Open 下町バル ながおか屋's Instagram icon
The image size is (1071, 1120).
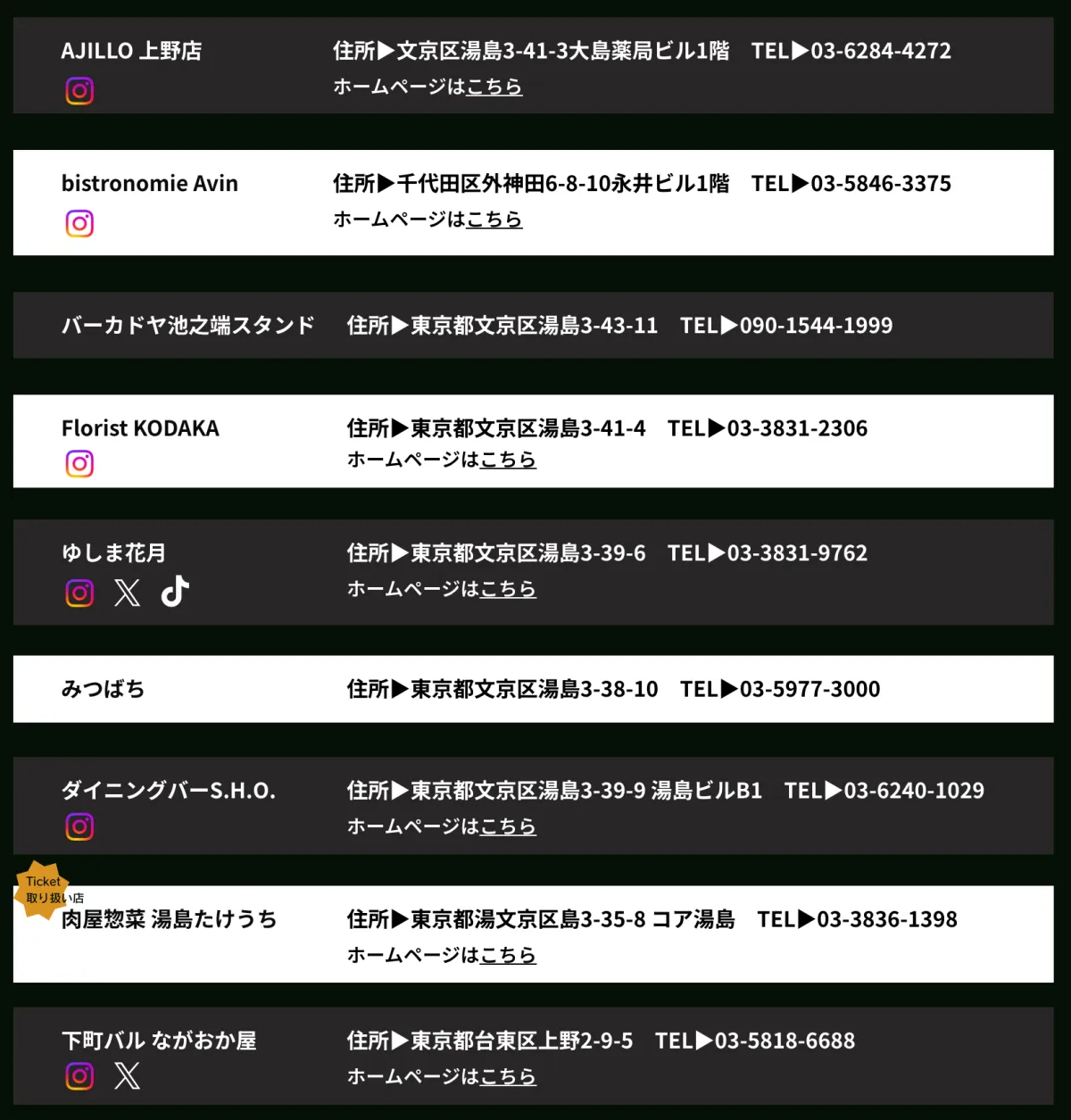coord(79,1076)
